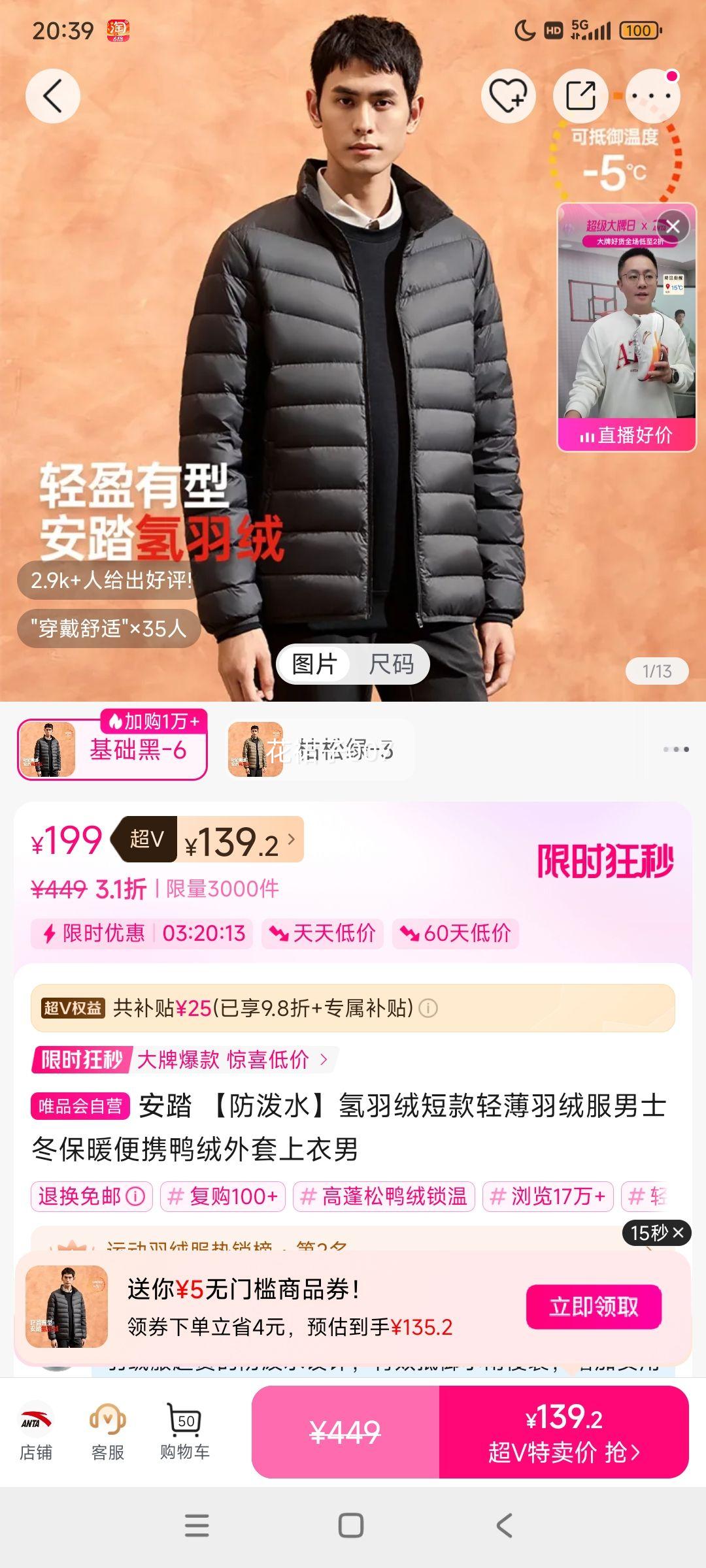Tap the 退换免邮 info chip
The image size is (706, 1568).
pyautogui.click(x=91, y=1196)
